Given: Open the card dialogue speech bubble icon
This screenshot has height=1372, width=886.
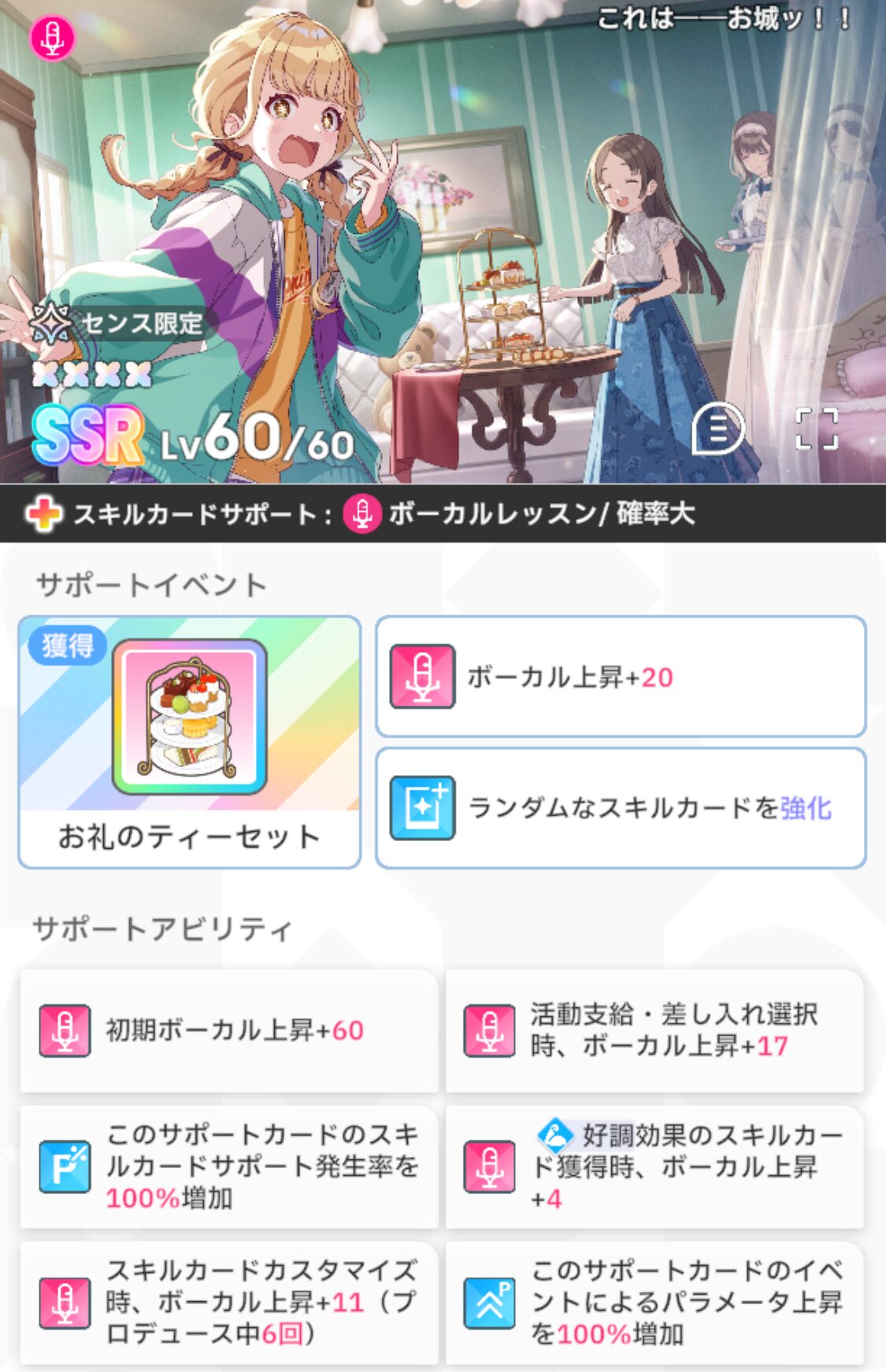Looking at the screenshot, I should 717,430.
